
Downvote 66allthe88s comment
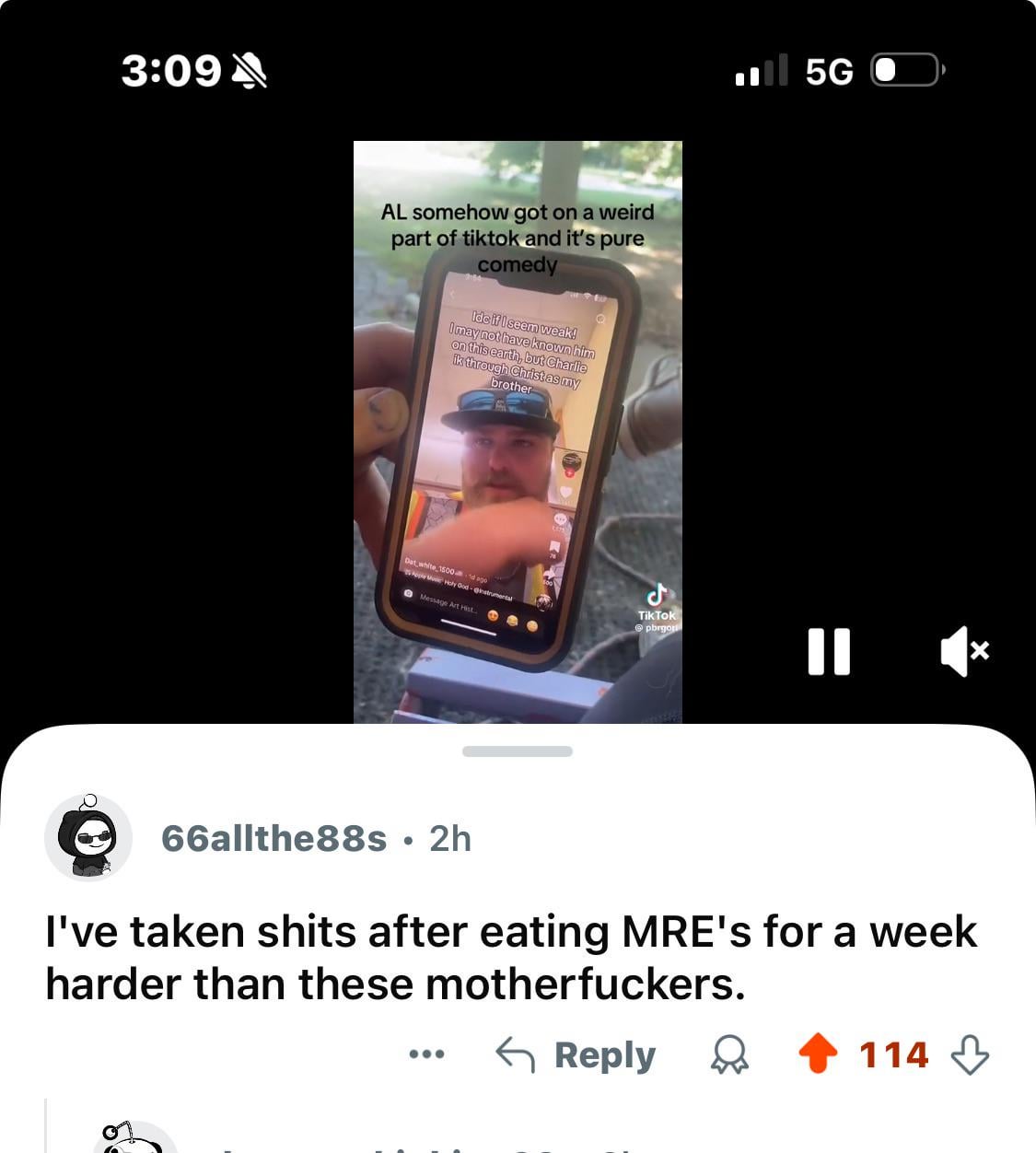pyautogui.click(x=970, y=1054)
